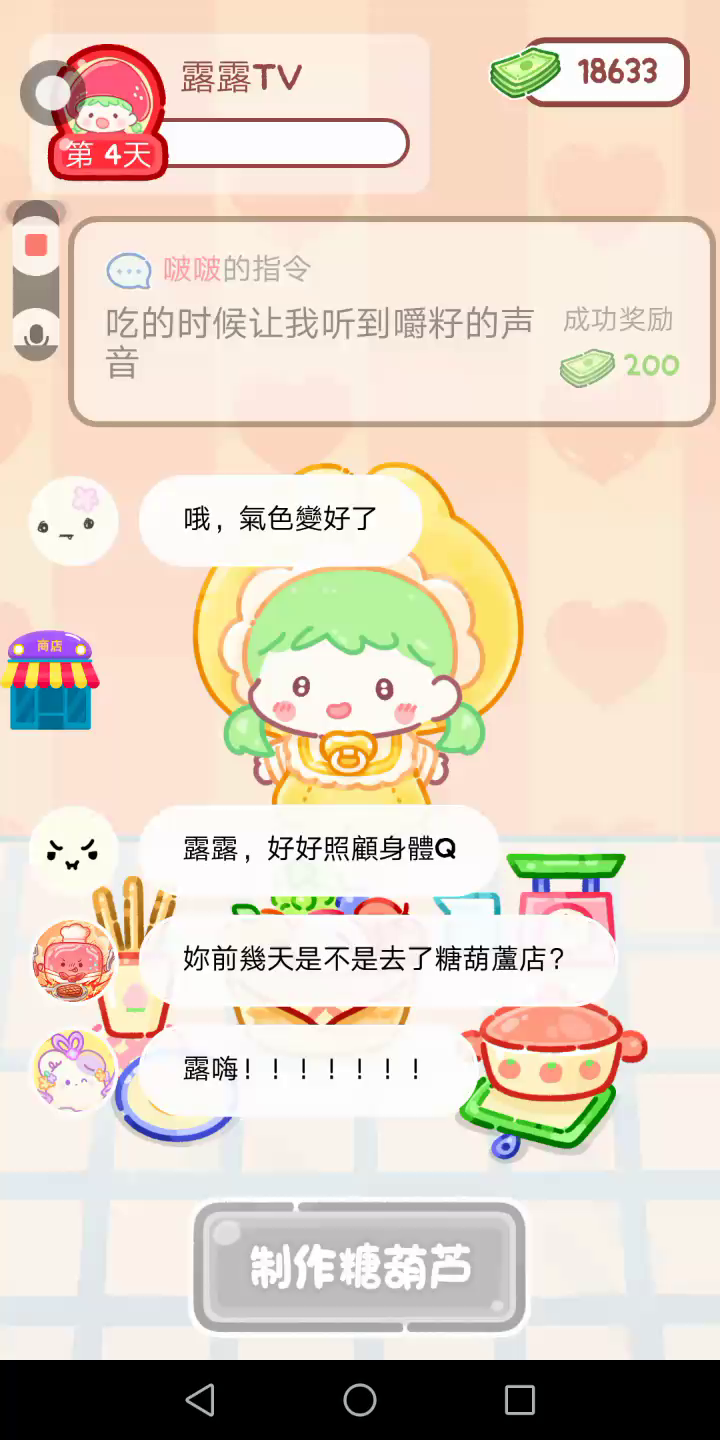Tap the 制作糖葫芦 button
The height and width of the screenshot is (1440, 720).
coord(359,1267)
